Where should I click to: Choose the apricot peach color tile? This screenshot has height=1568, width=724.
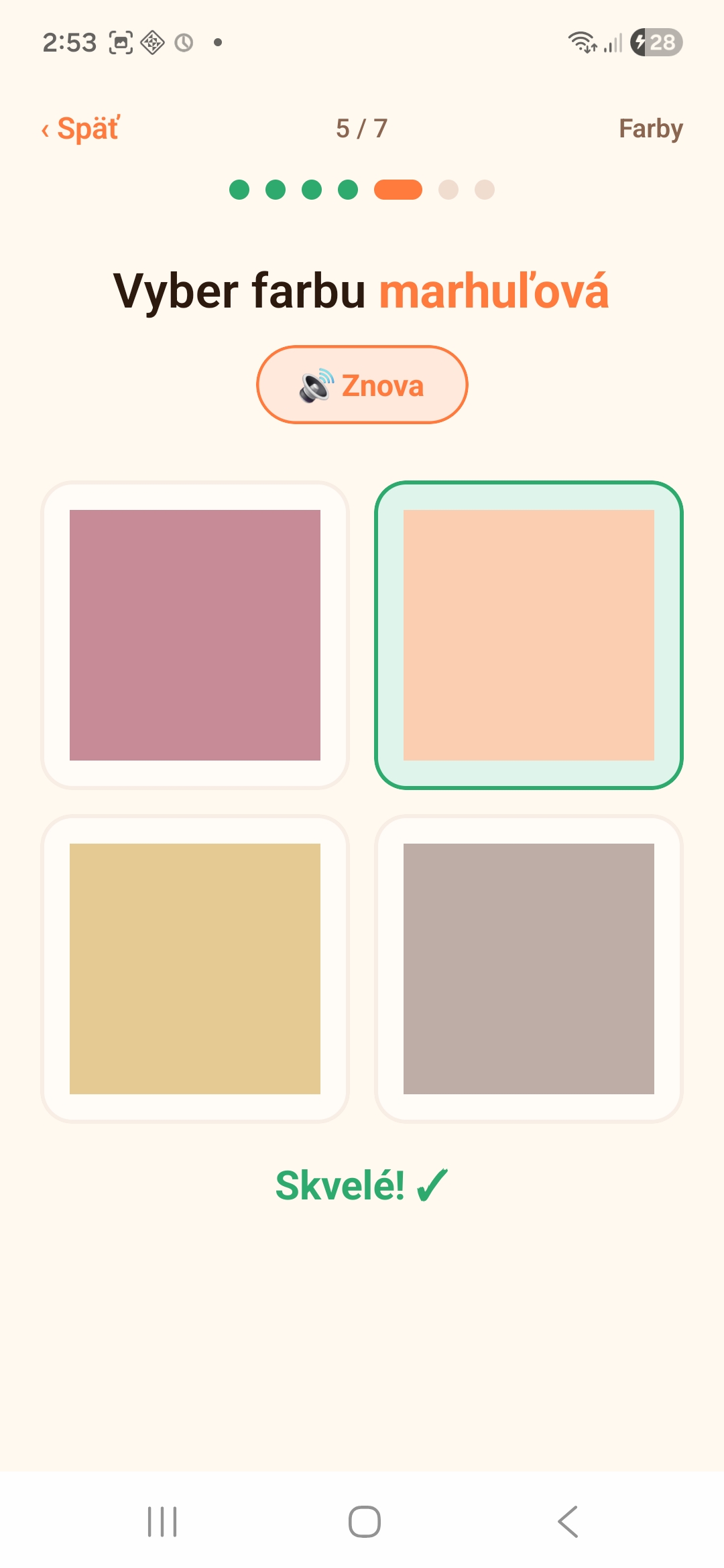pyautogui.click(x=529, y=635)
